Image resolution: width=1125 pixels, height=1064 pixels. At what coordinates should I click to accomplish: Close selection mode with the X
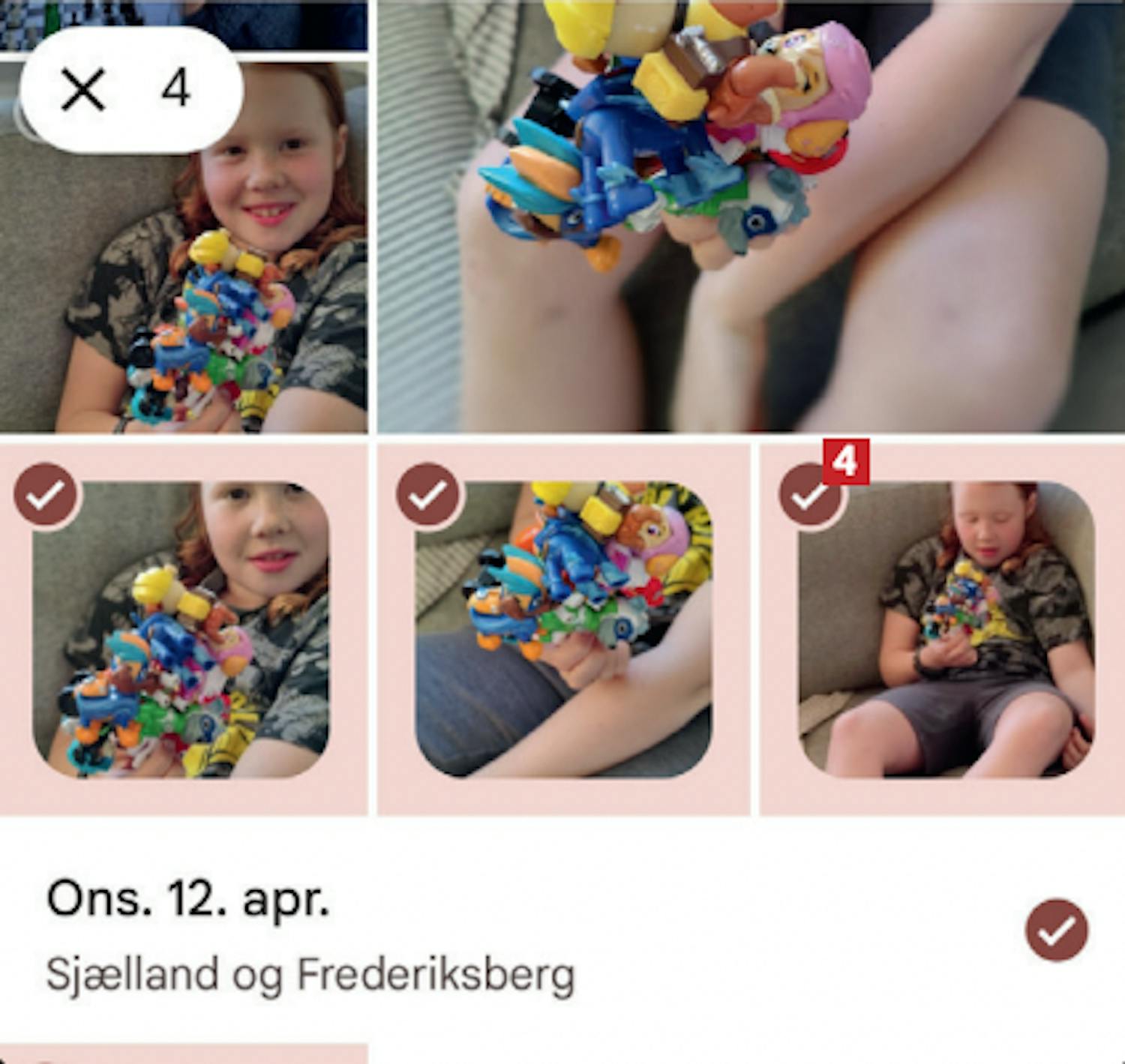click(82, 90)
